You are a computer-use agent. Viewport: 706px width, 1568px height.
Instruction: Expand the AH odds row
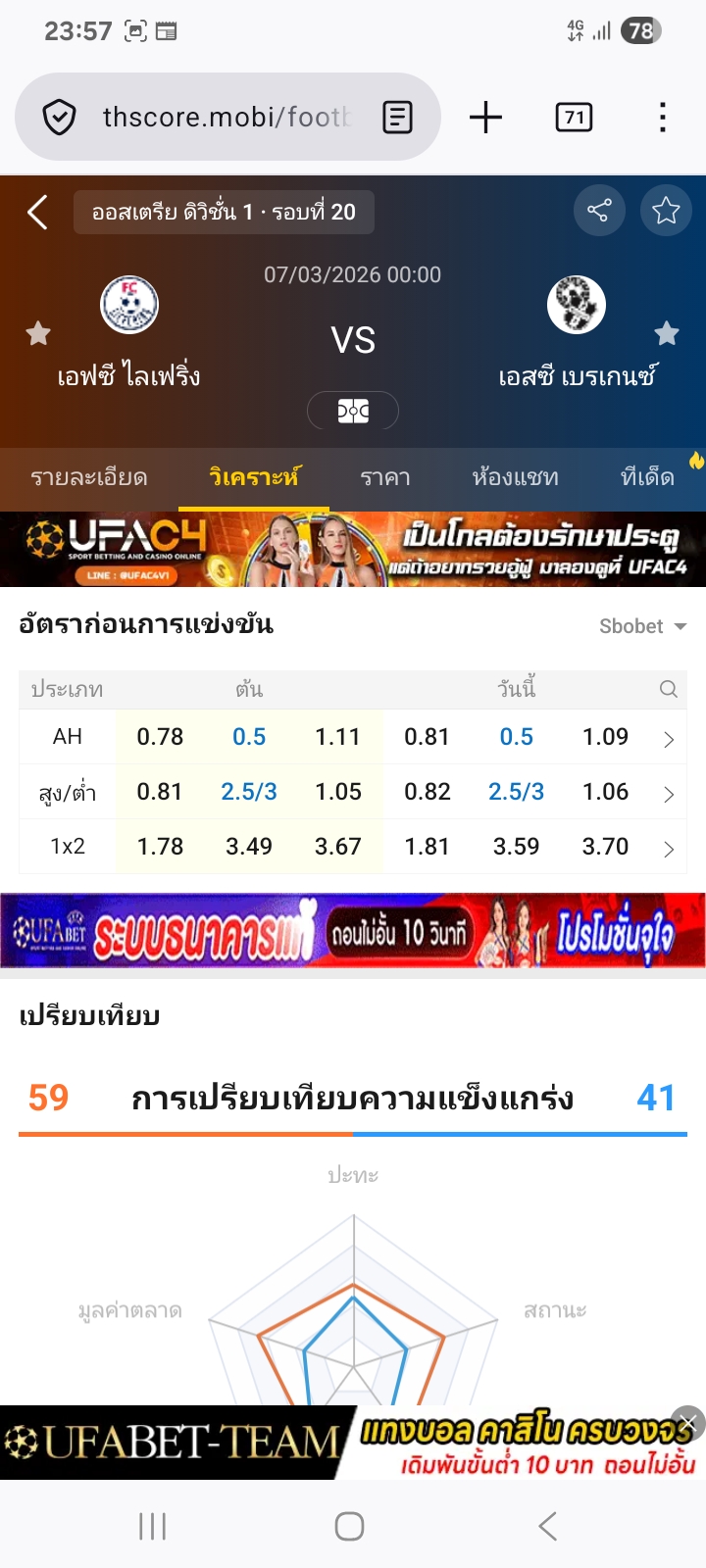[669, 739]
